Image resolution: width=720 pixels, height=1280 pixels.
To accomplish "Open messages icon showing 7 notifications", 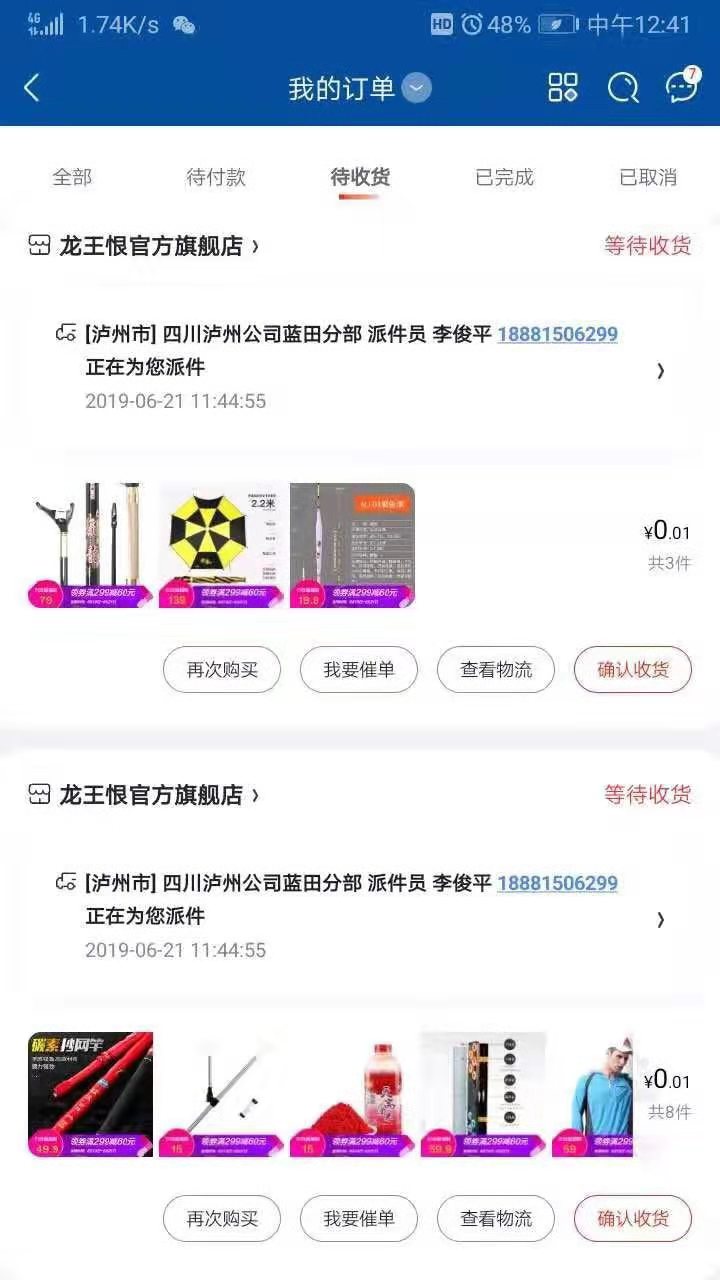I will [680, 90].
